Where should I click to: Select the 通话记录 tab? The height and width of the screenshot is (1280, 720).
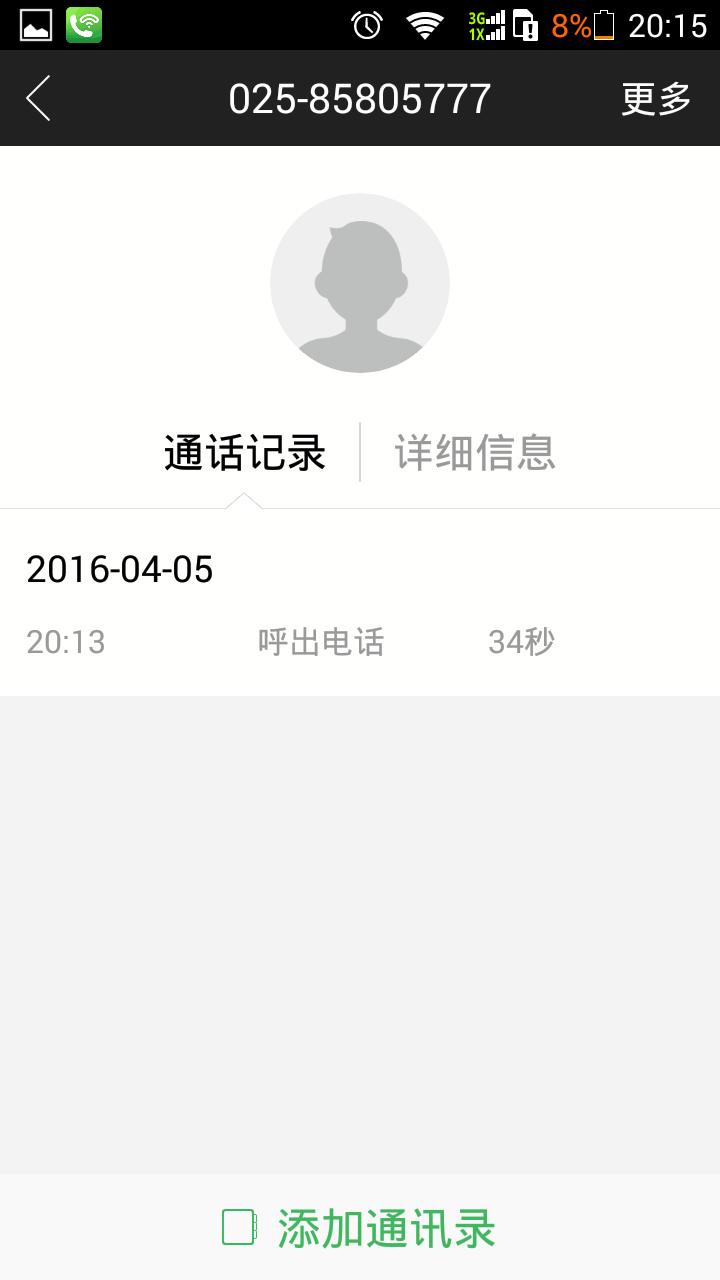[x=245, y=452]
